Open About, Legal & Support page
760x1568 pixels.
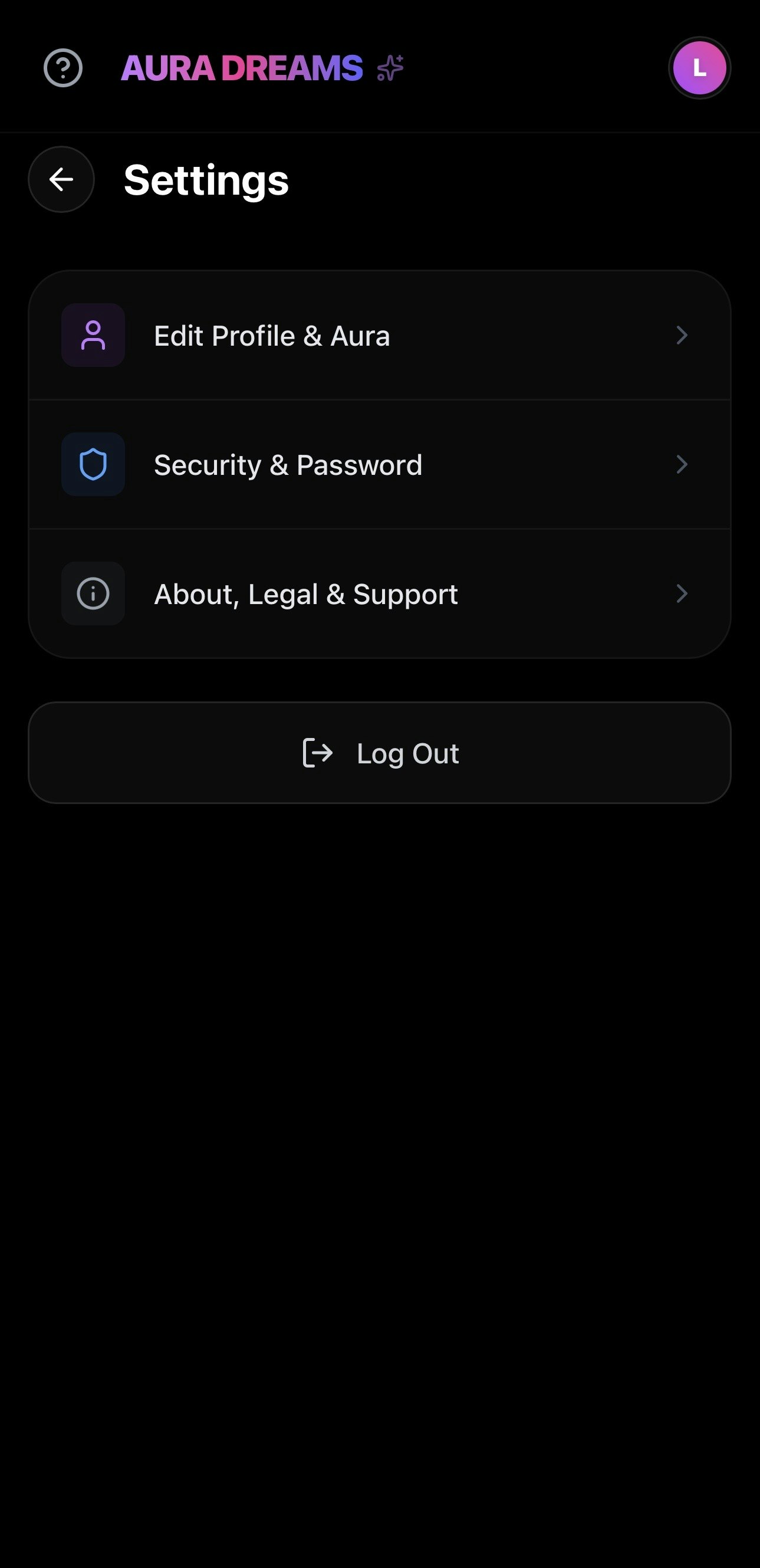click(380, 595)
